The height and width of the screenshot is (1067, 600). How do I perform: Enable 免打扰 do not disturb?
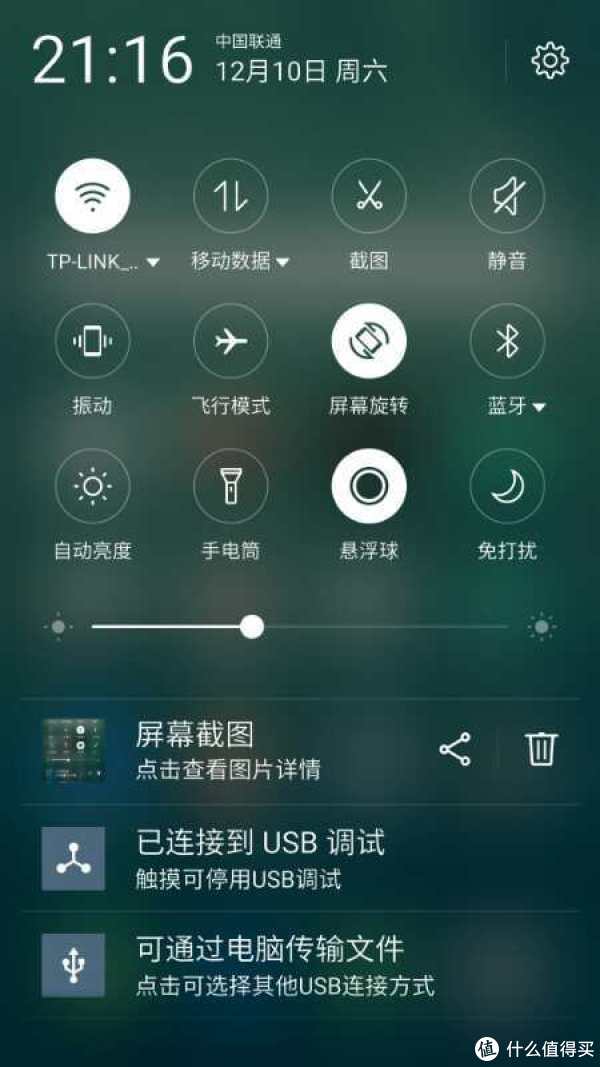pos(507,486)
